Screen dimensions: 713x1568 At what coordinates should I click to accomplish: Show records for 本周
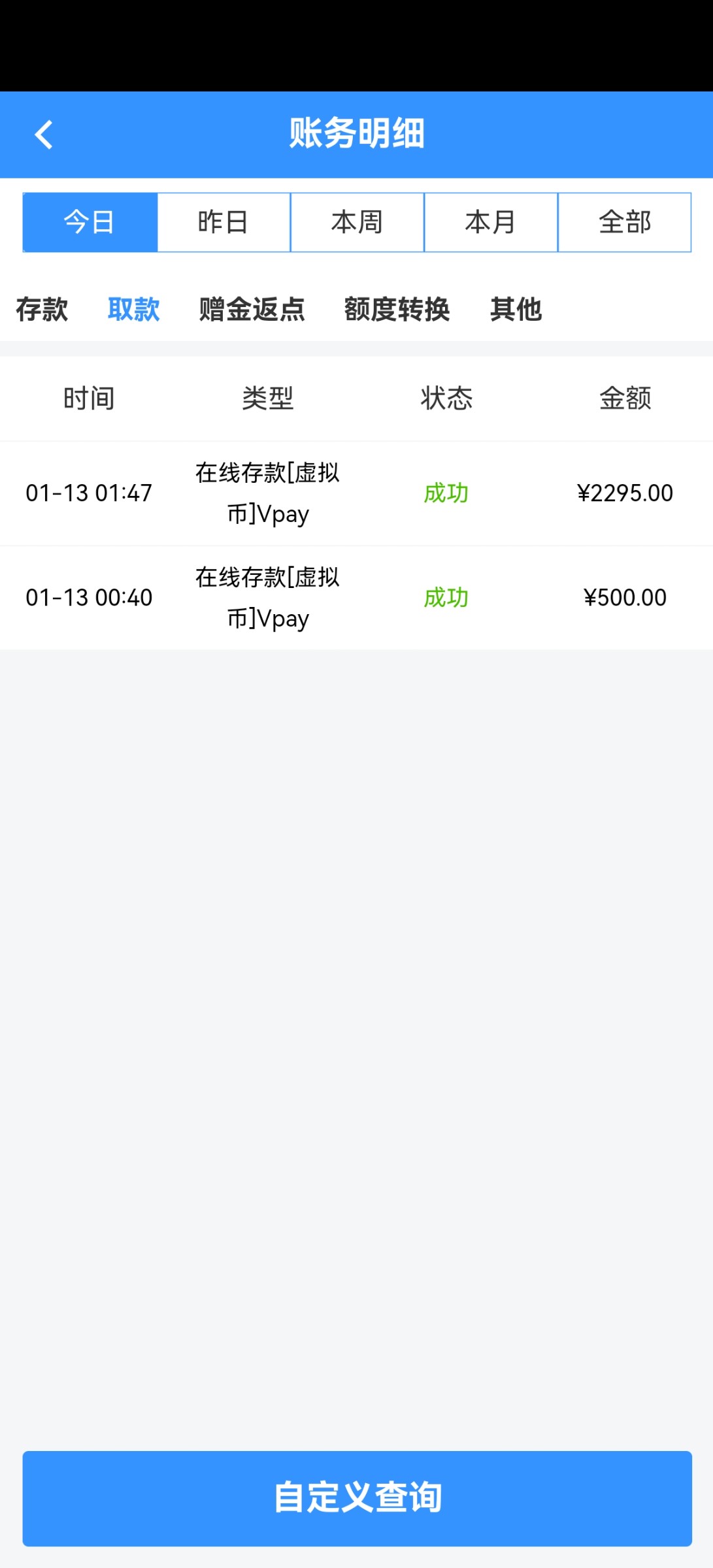357,222
